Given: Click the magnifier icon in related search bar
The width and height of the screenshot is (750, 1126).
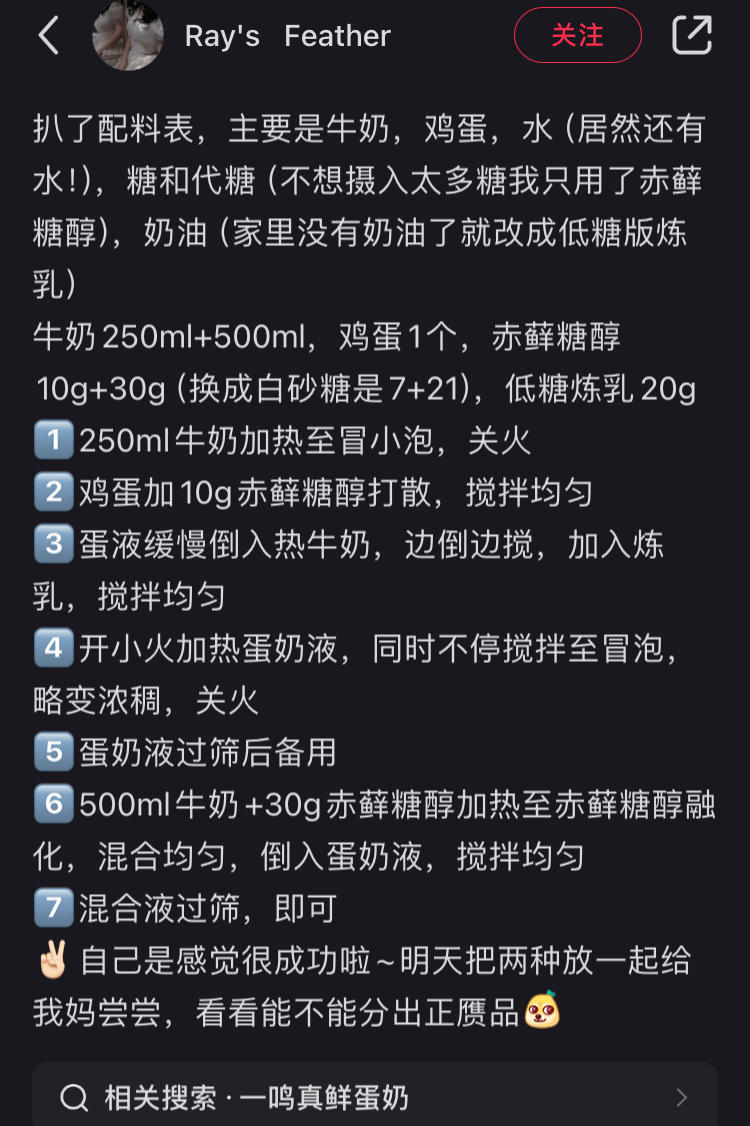Looking at the screenshot, I should point(72,1097).
